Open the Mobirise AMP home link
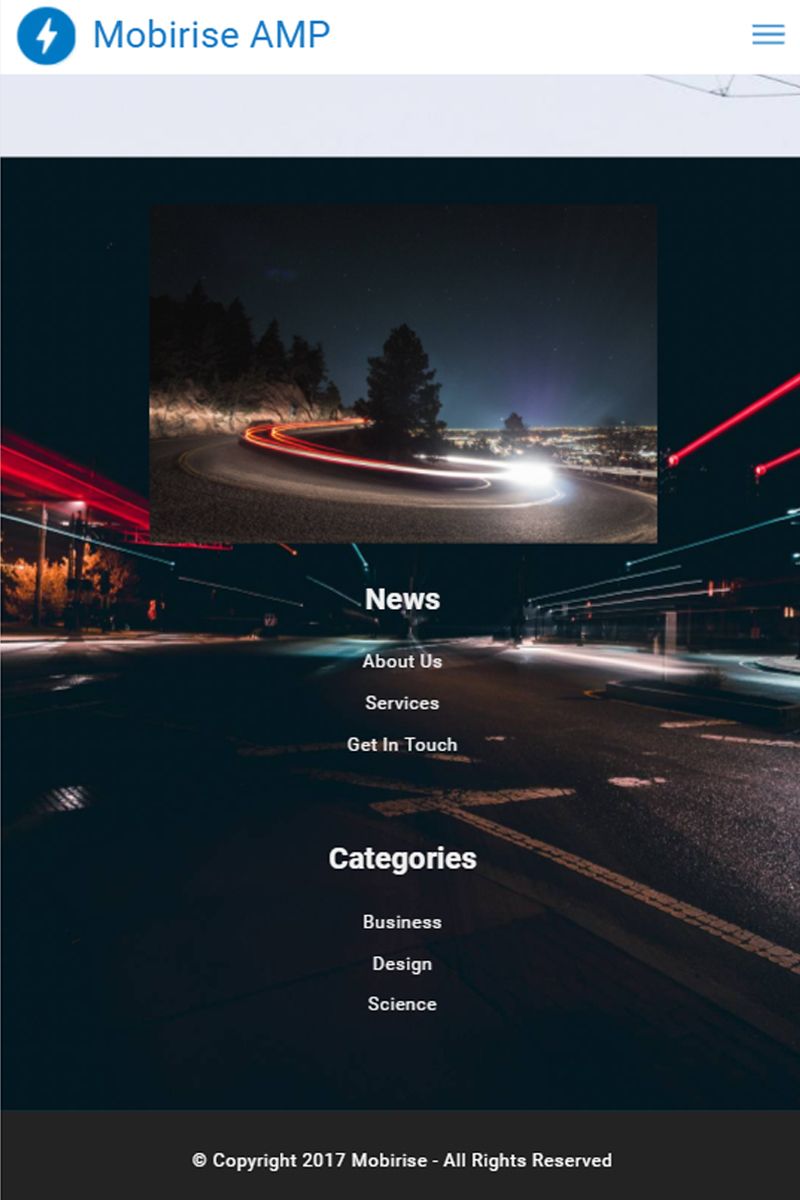The height and width of the screenshot is (1200, 800). (211, 35)
